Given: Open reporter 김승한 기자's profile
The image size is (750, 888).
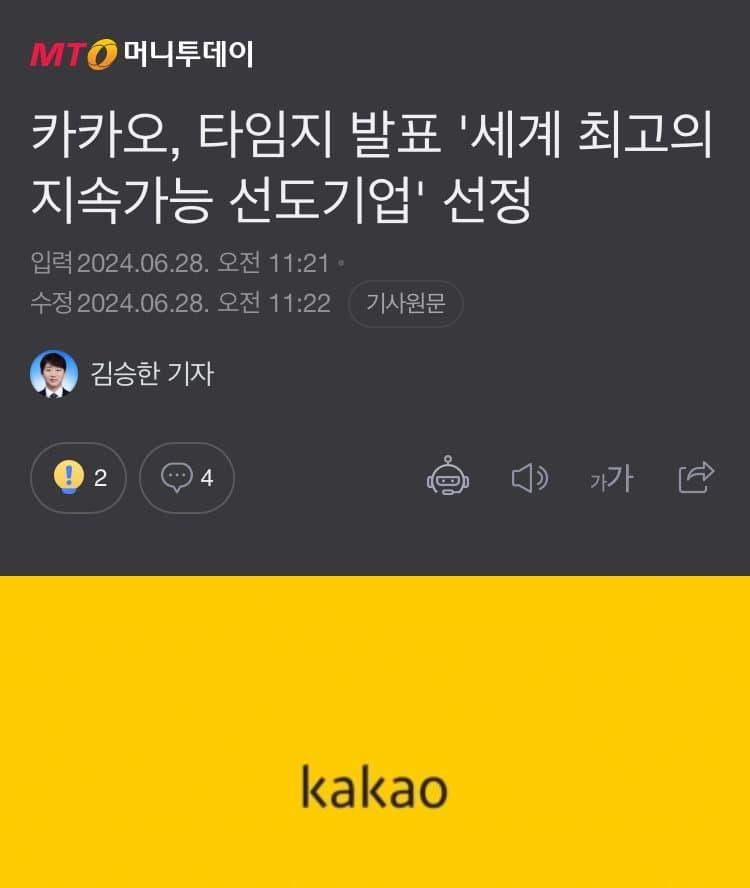Looking at the screenshot, I should pos(122,374).
